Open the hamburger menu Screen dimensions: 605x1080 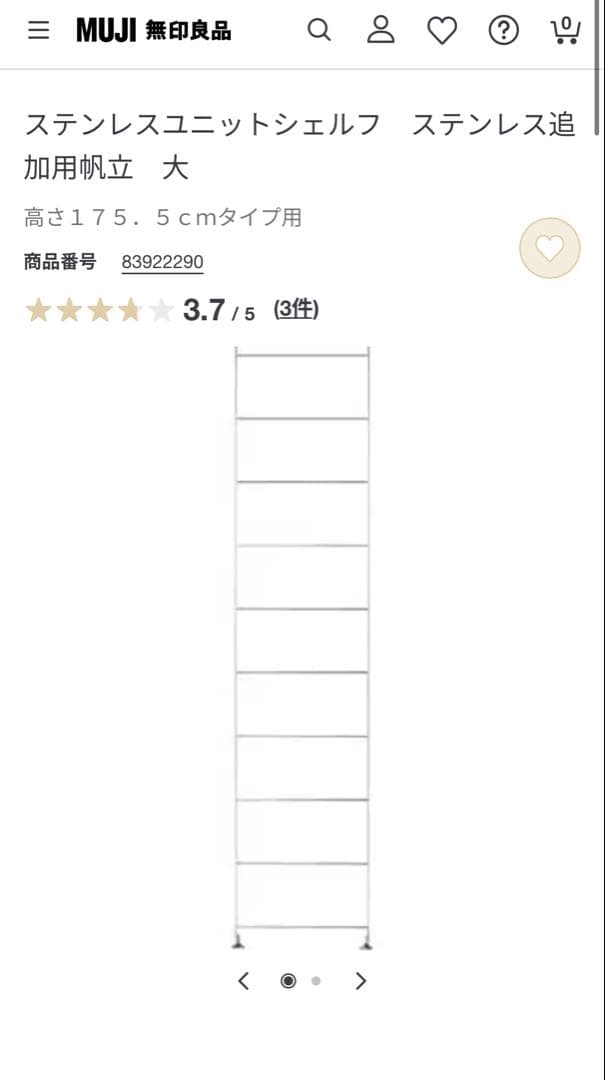click(38, 31)
